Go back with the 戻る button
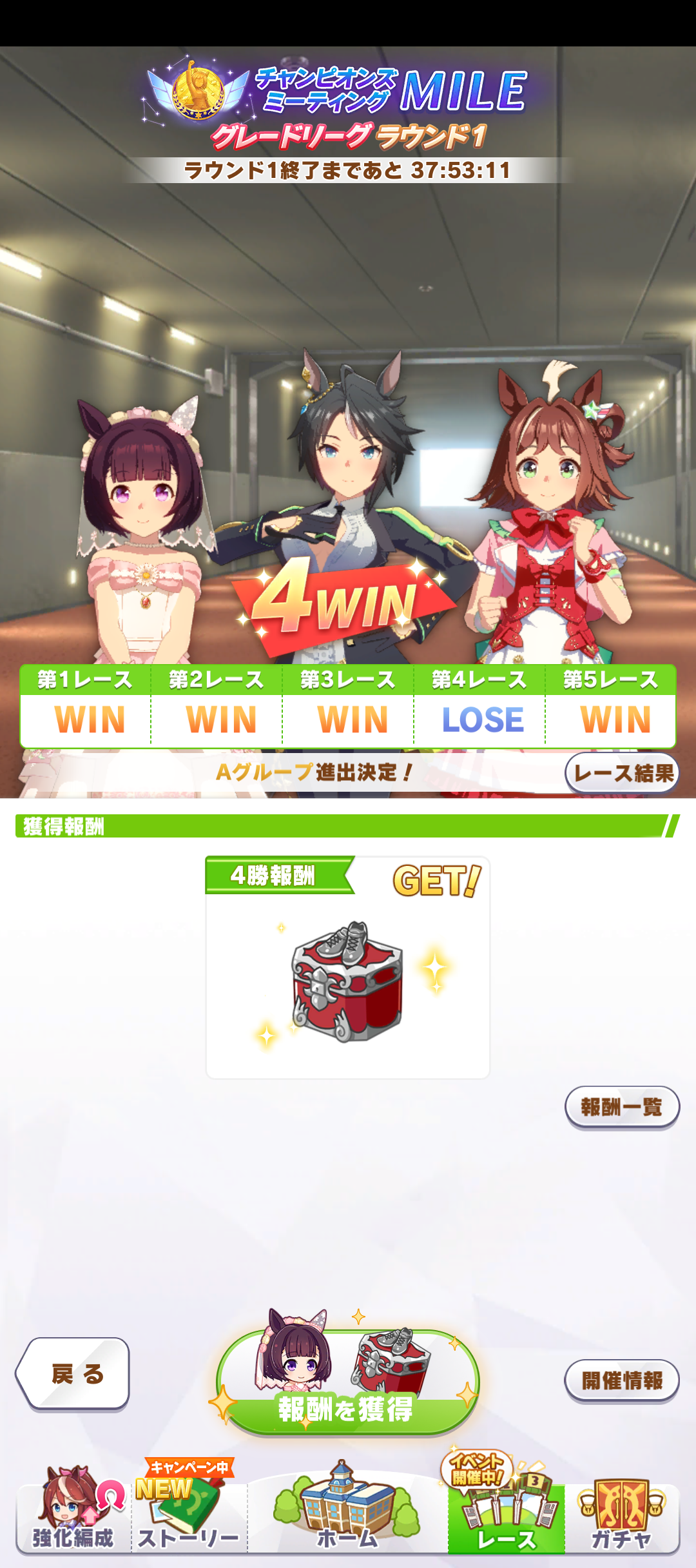This screenshot has height=1568, width=696. 73,1373
